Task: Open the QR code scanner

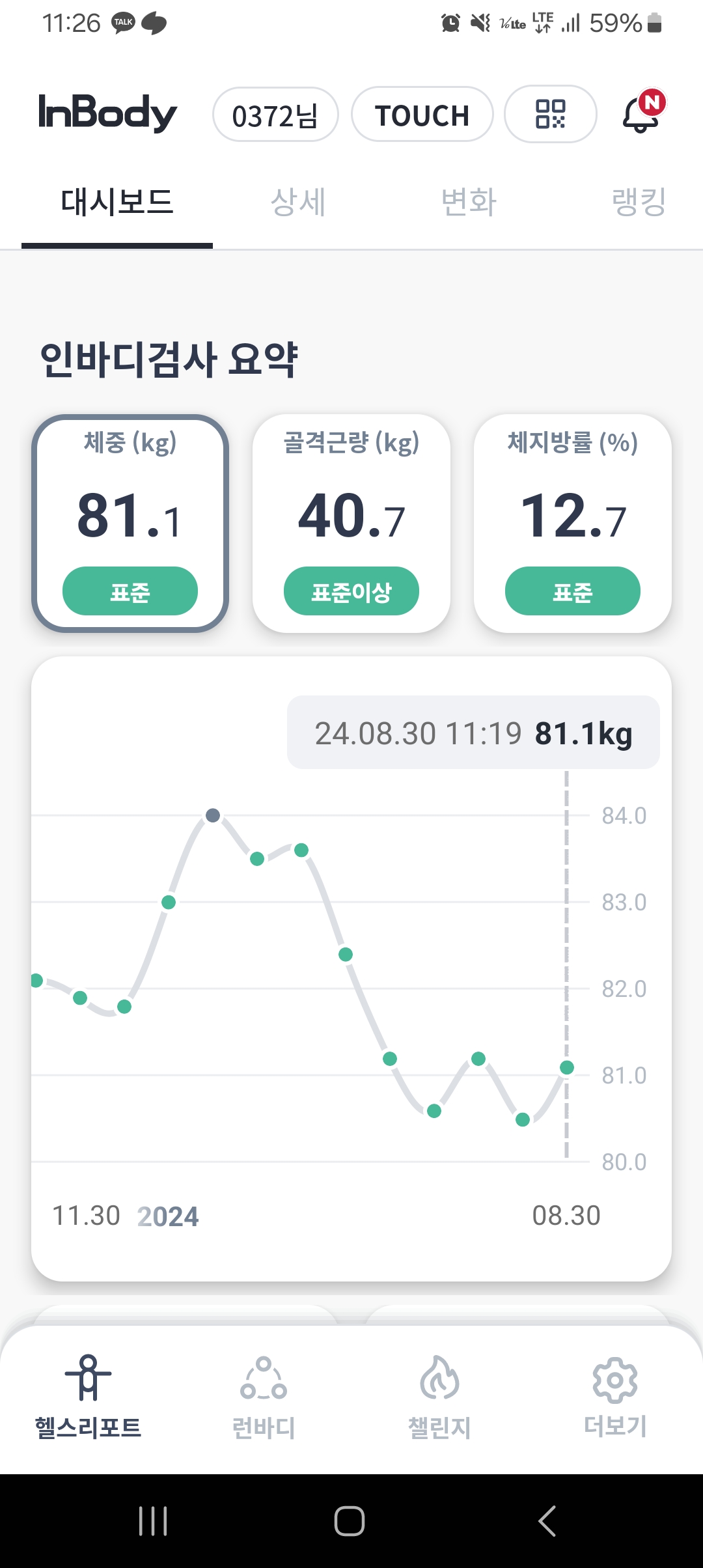Action: [x=551, y=114]
